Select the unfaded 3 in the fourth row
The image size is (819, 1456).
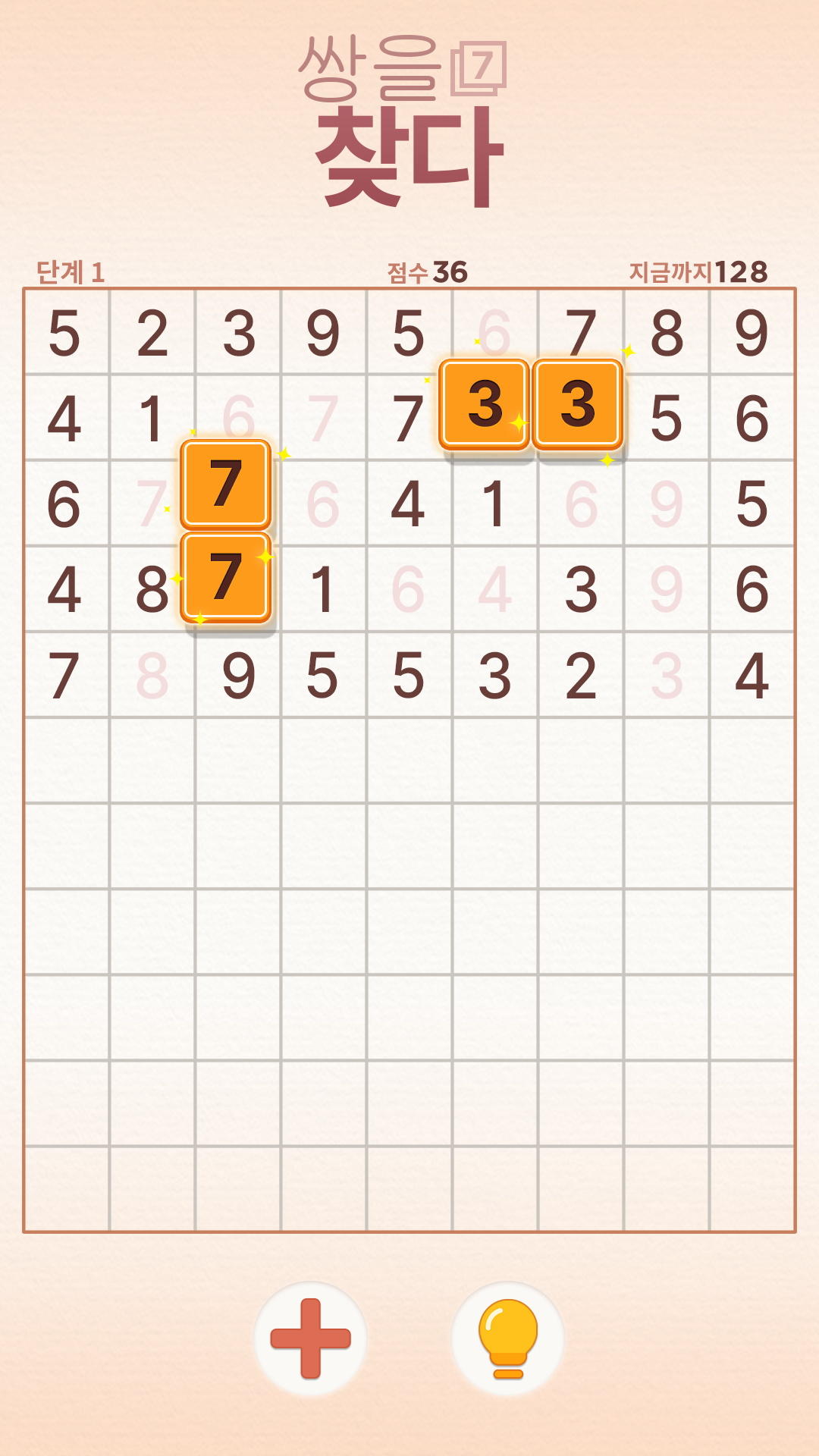click(581, 589)
